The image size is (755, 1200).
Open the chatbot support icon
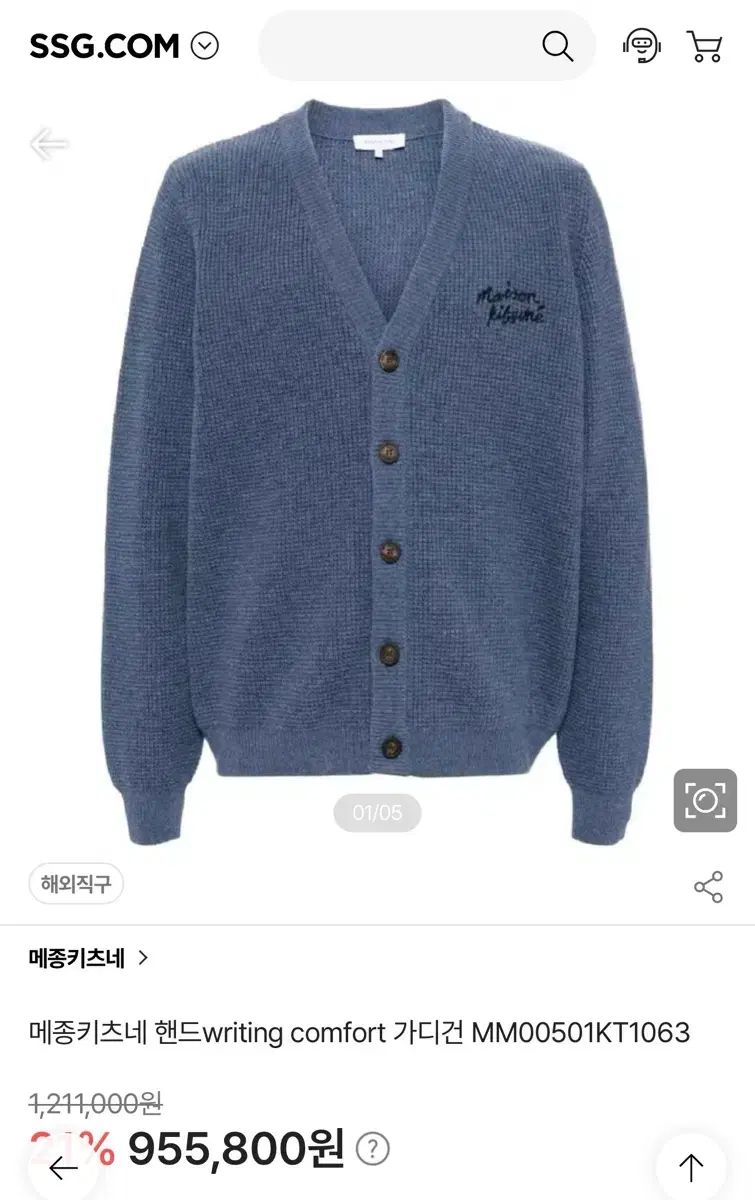click(x=641, y=46)
